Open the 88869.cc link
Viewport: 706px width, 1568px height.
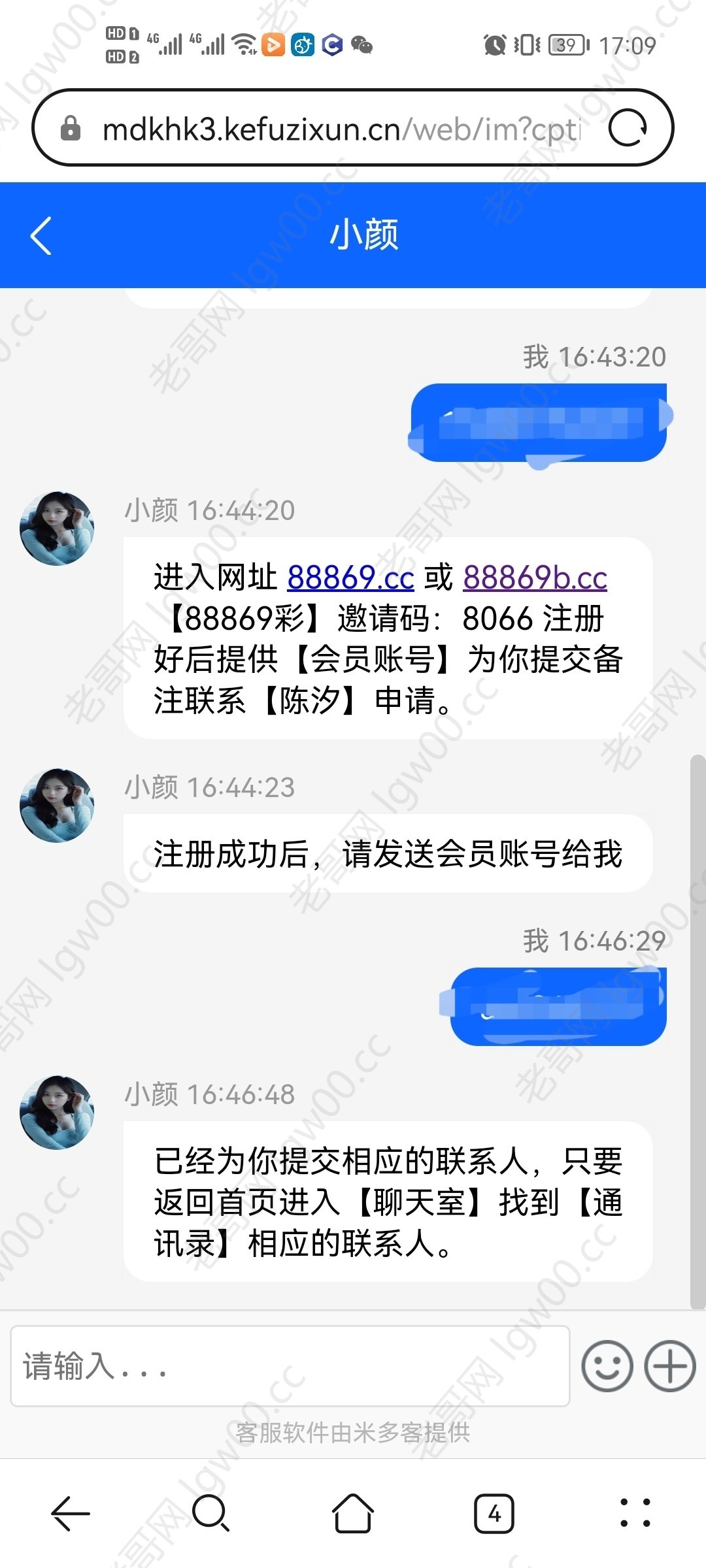coord(350,578)
